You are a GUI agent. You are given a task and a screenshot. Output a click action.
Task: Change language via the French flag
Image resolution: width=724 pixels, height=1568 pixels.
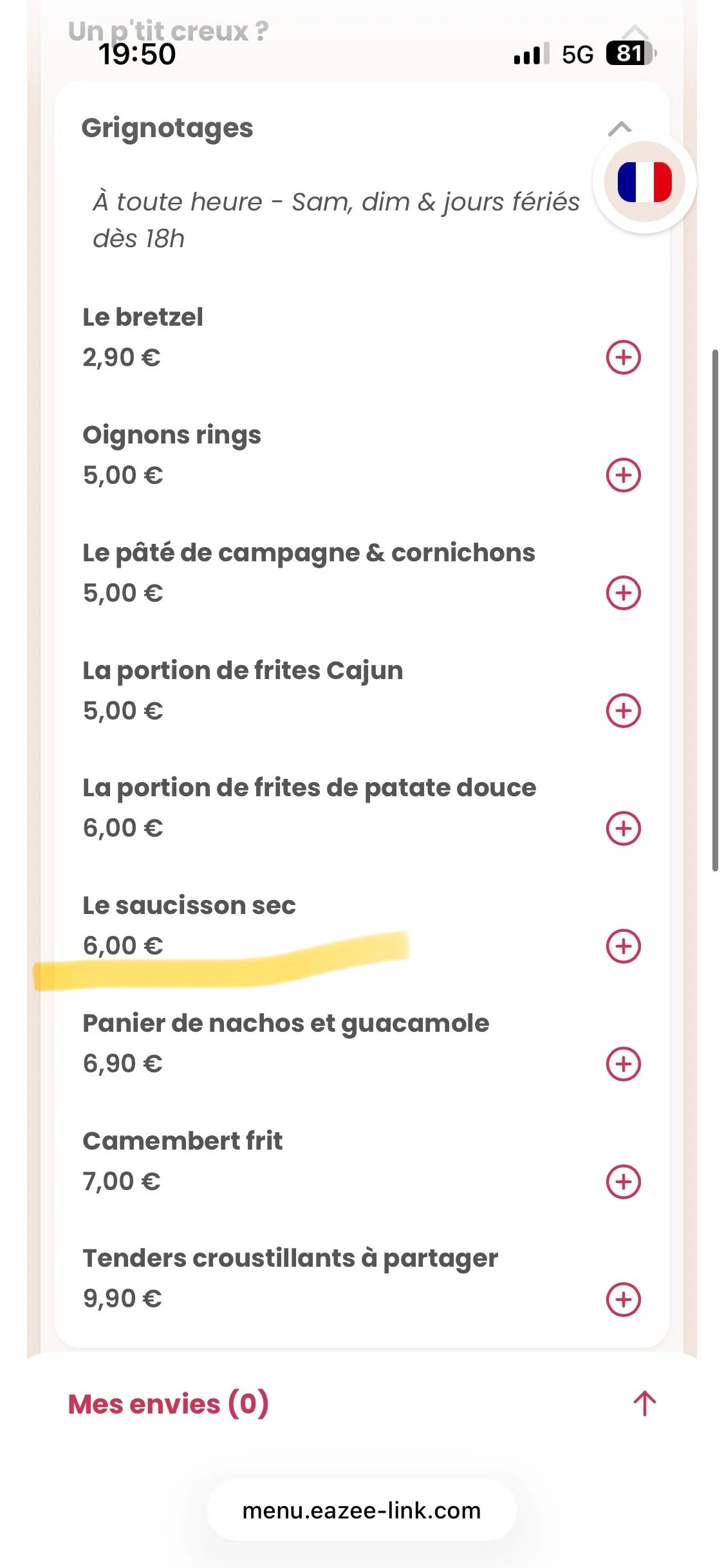coord(644,182)
